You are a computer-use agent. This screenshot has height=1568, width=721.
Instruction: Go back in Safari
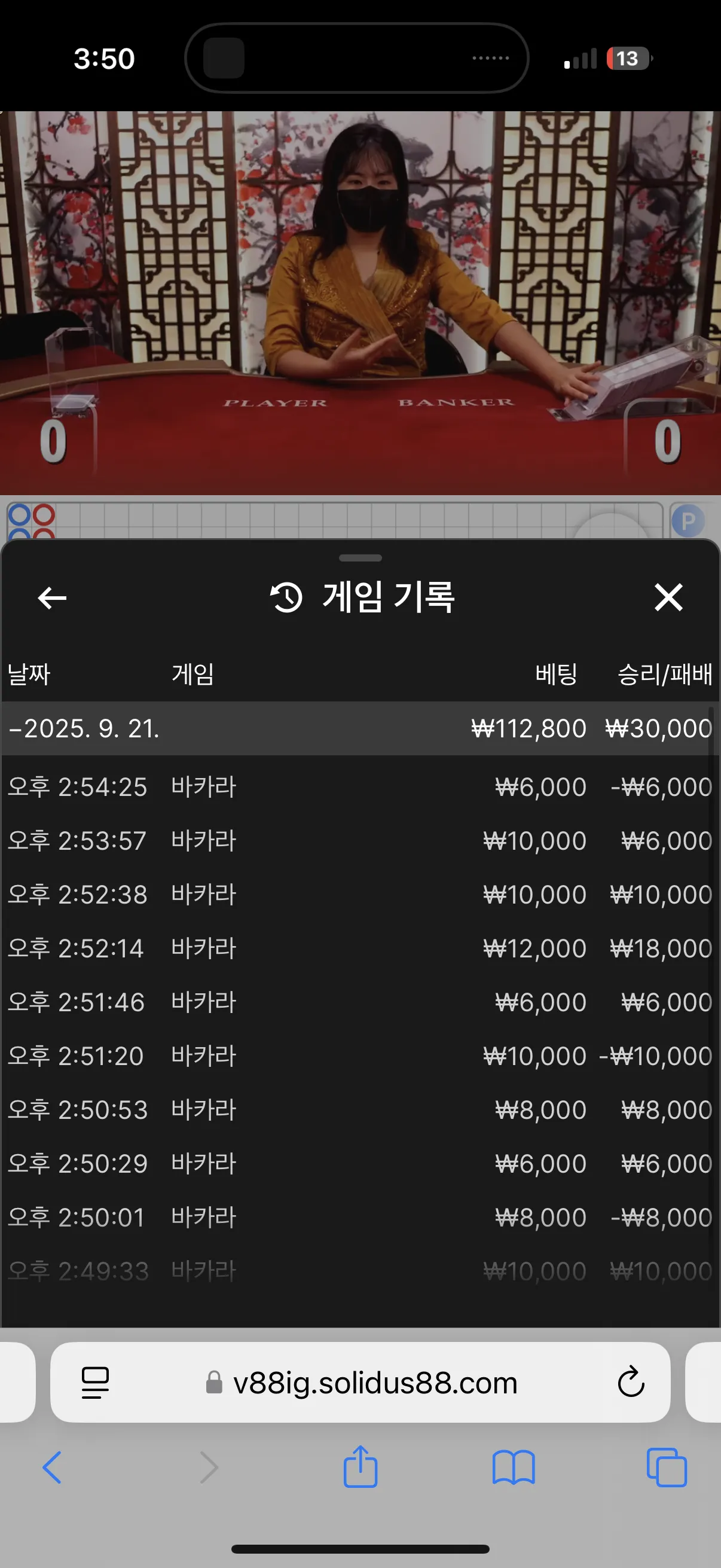point(52,1468)
